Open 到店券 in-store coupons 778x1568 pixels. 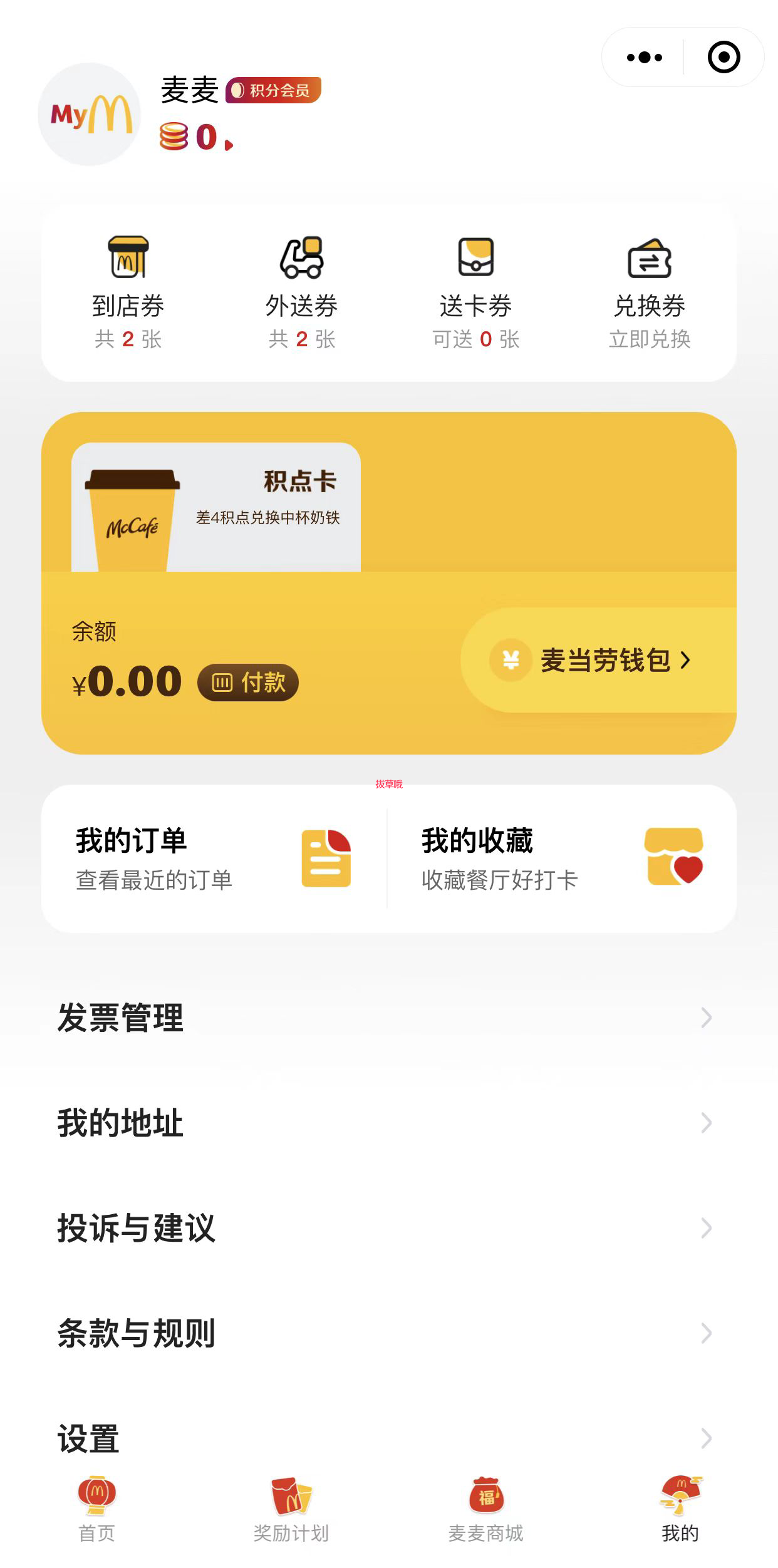(128, 292)
